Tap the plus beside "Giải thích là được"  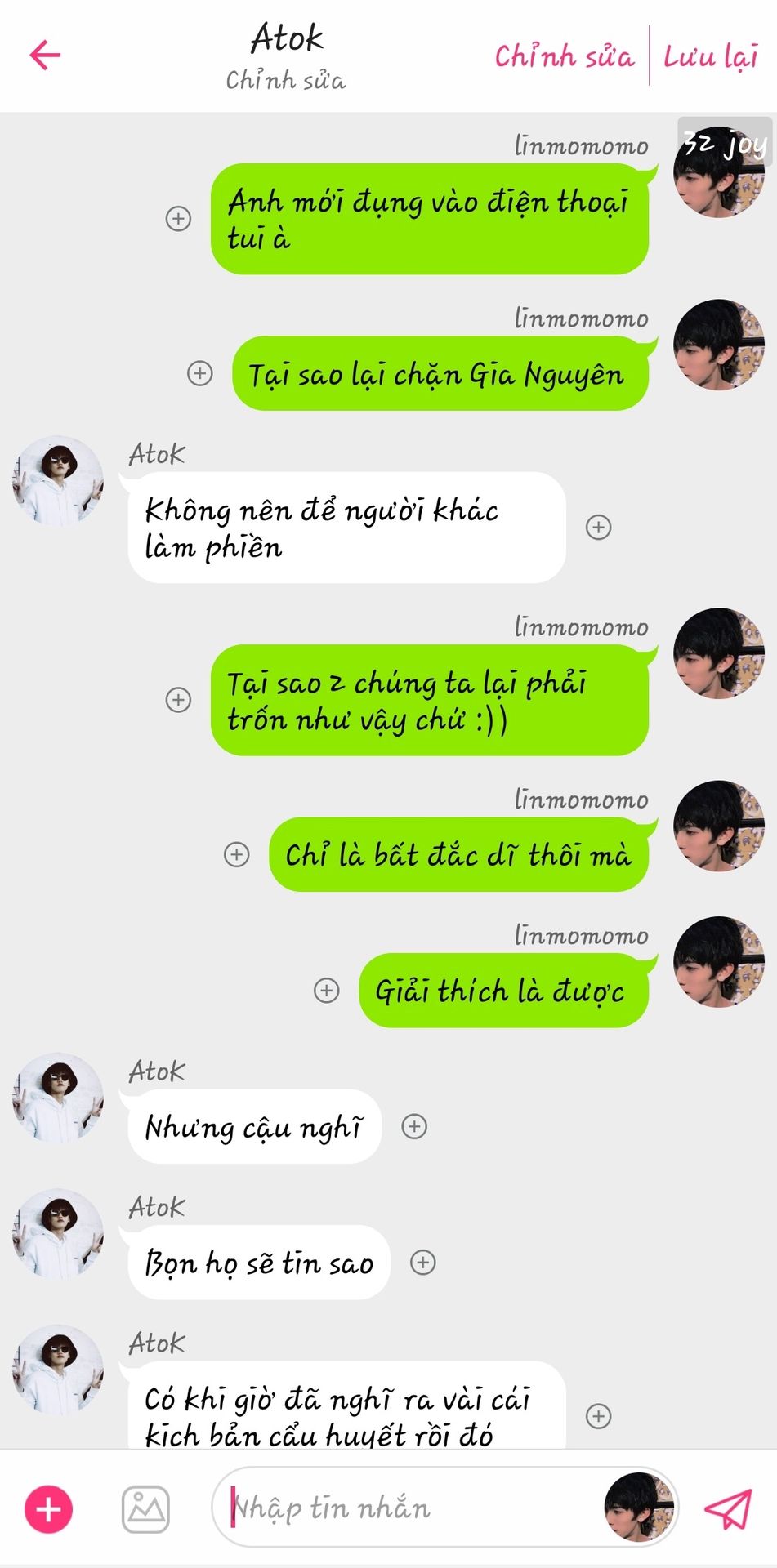coord(327,991)
